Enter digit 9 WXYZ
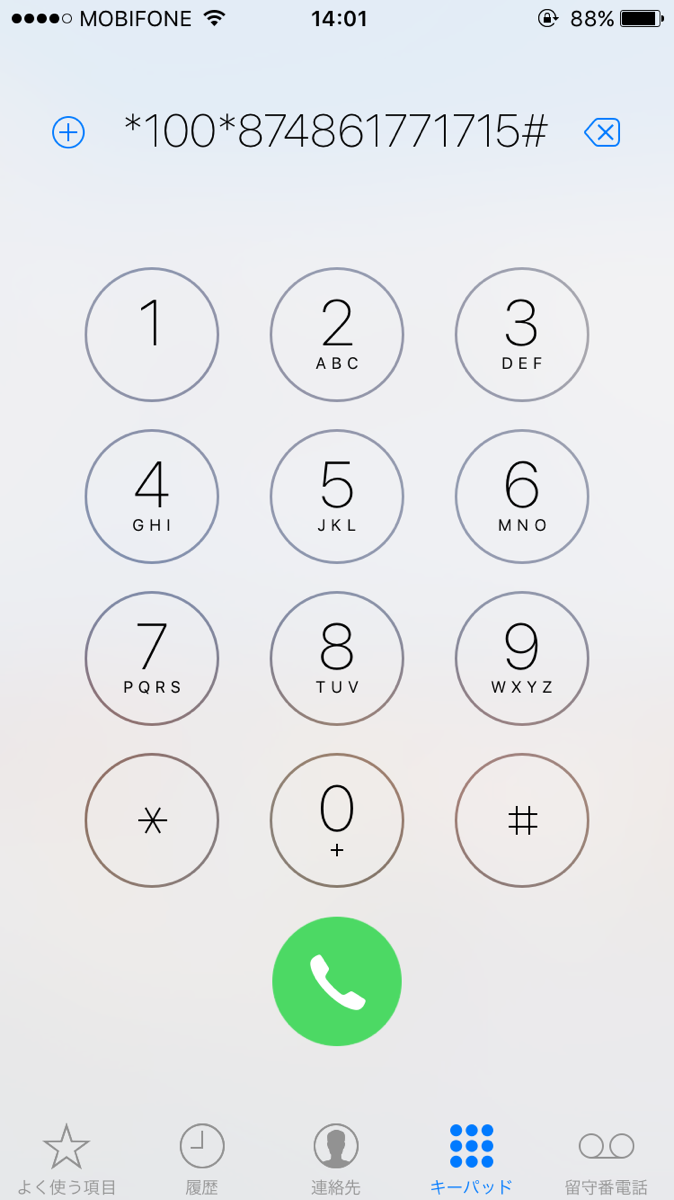This screenshot has height=1200, width=674. (522, 659)
